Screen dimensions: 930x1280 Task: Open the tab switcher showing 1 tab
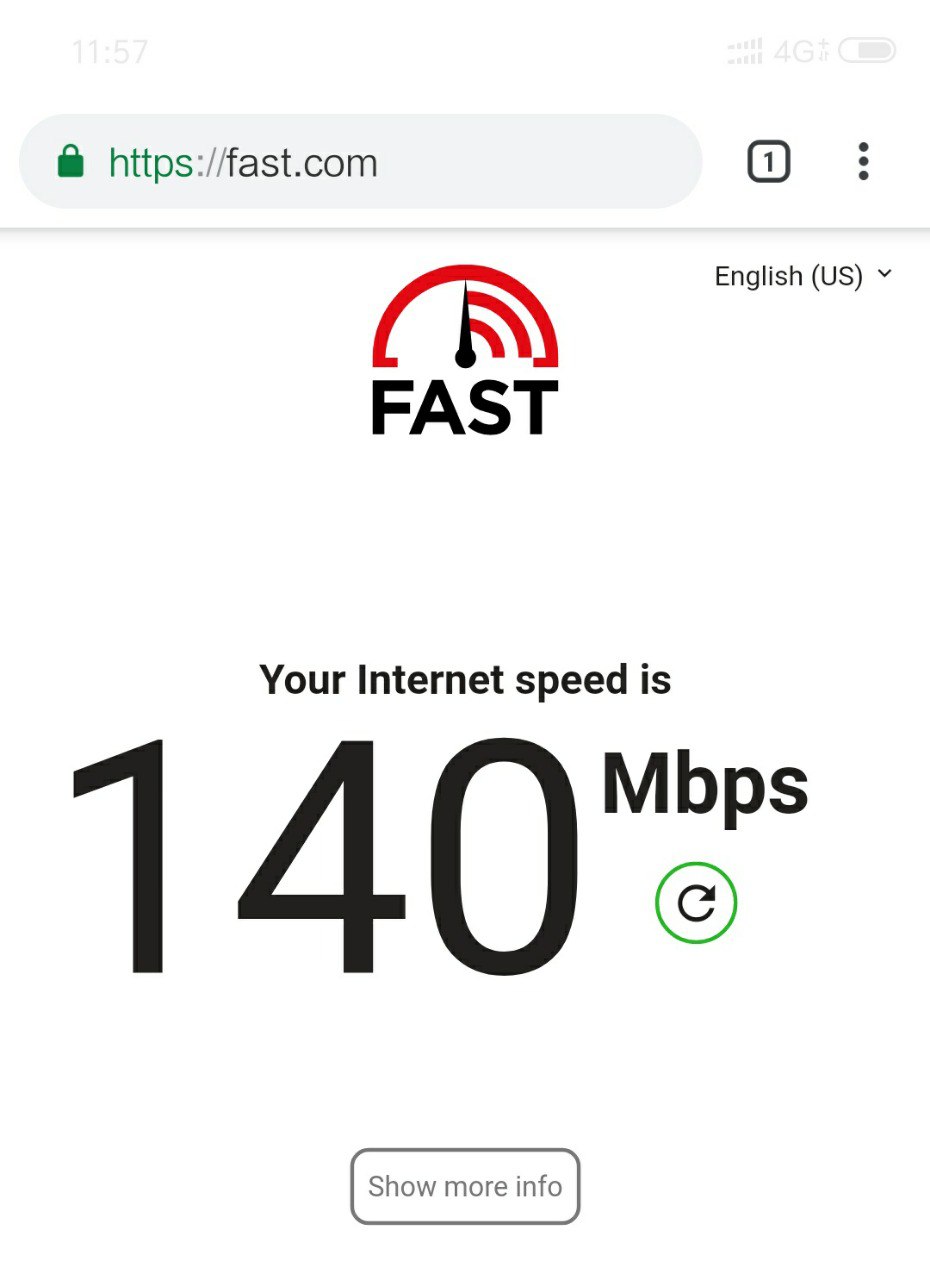(x=768, y=162)
